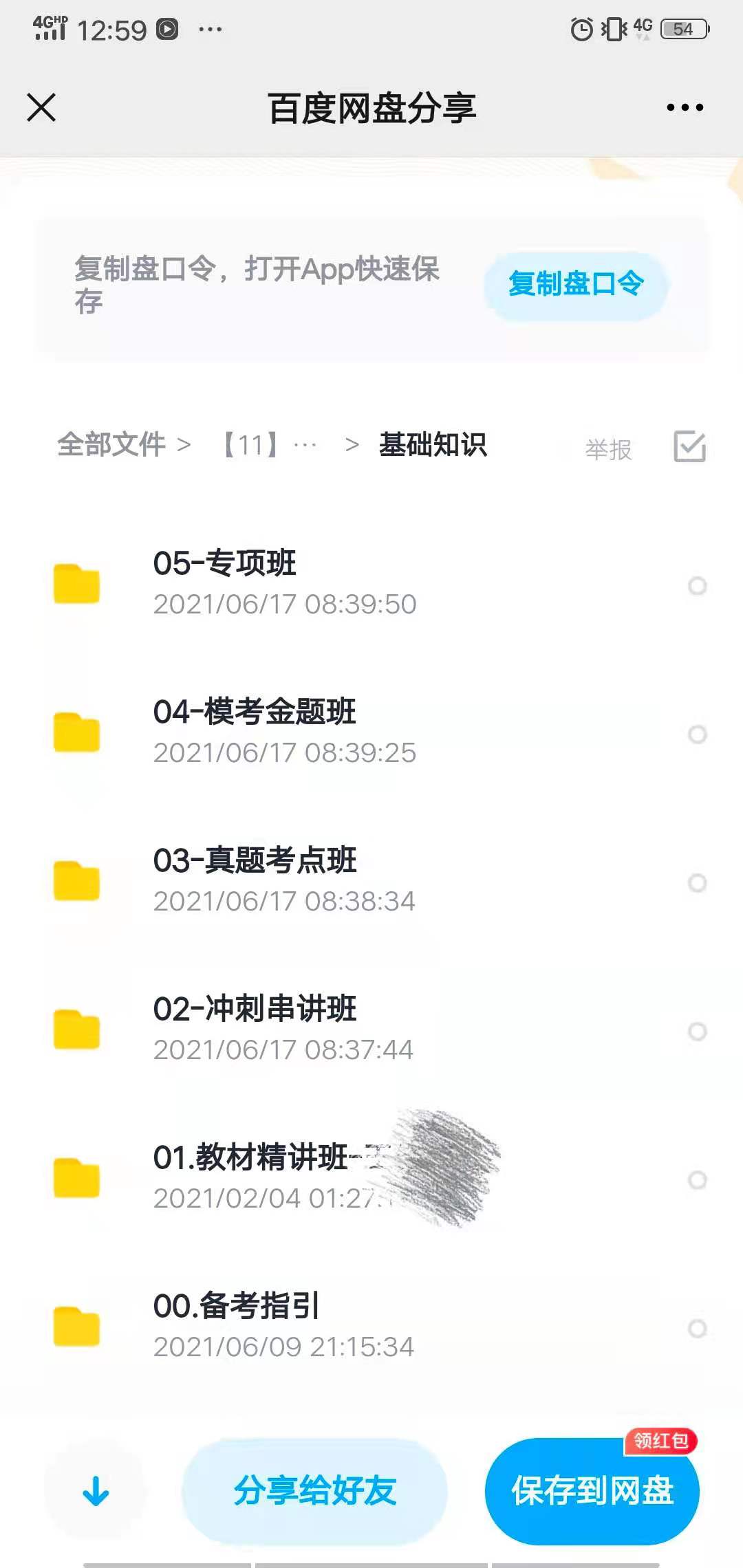Open the three-dot overflow menu

pyautogui.click(x=685, y=107)
